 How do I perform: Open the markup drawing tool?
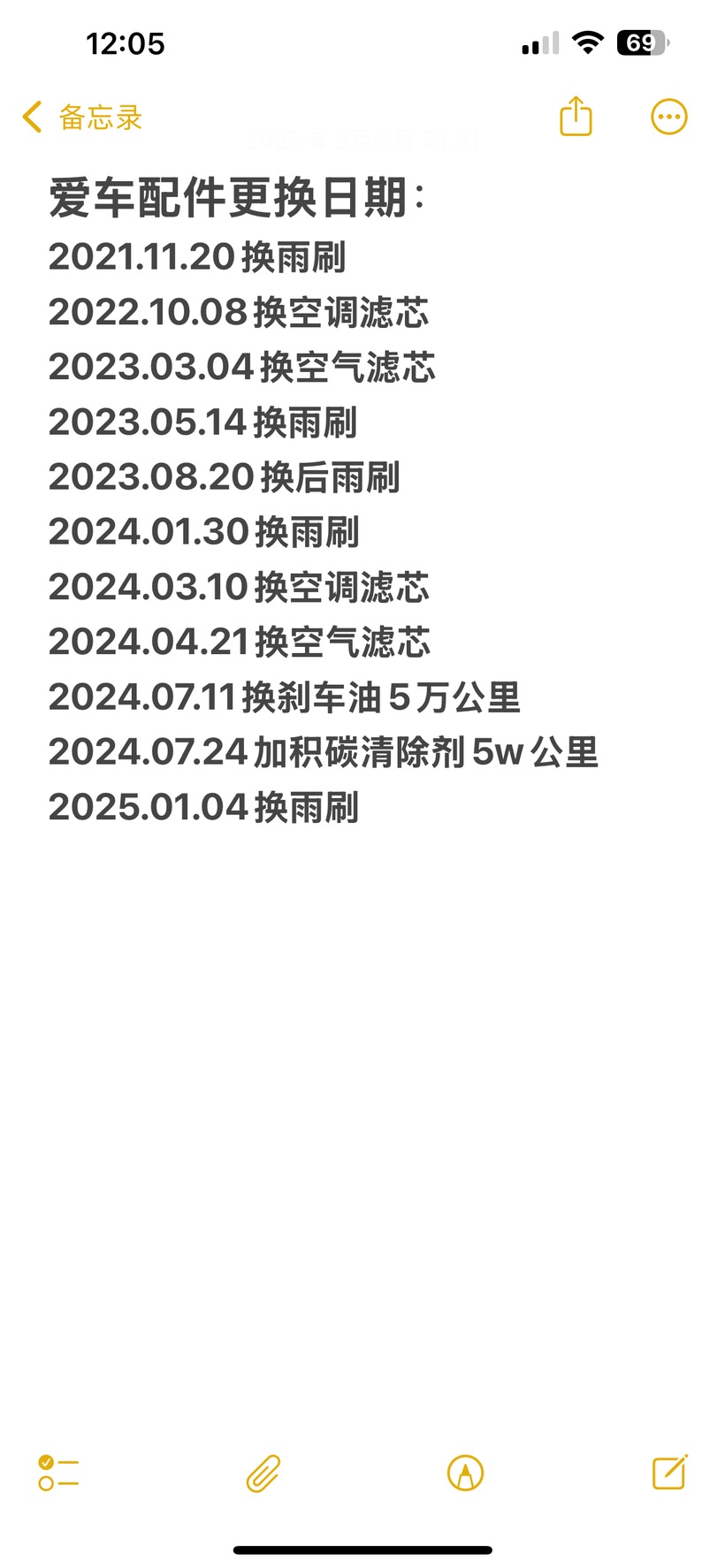click(x=465, y=1473)
